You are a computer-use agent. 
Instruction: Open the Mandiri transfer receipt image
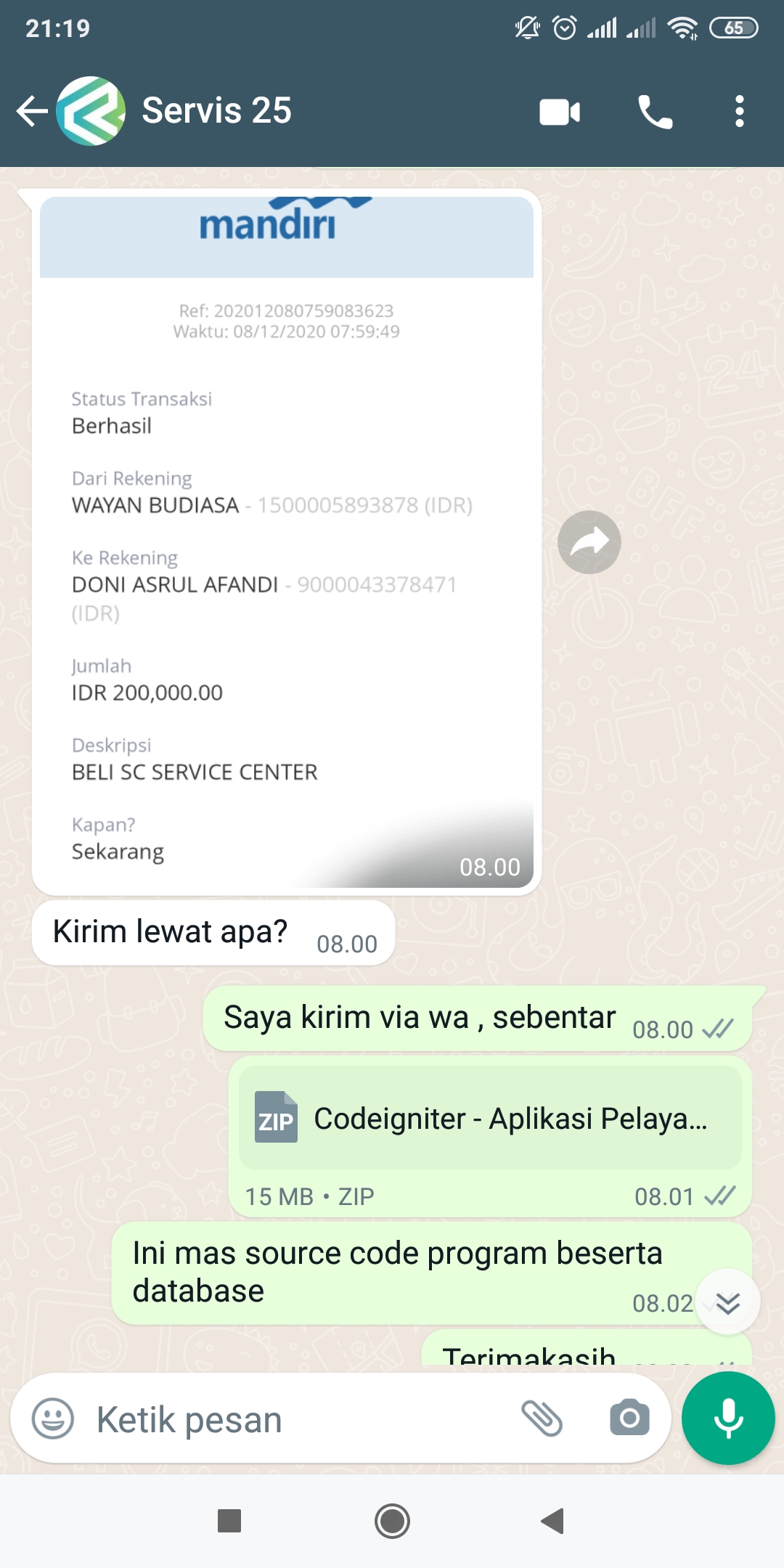tap(287, 542)
